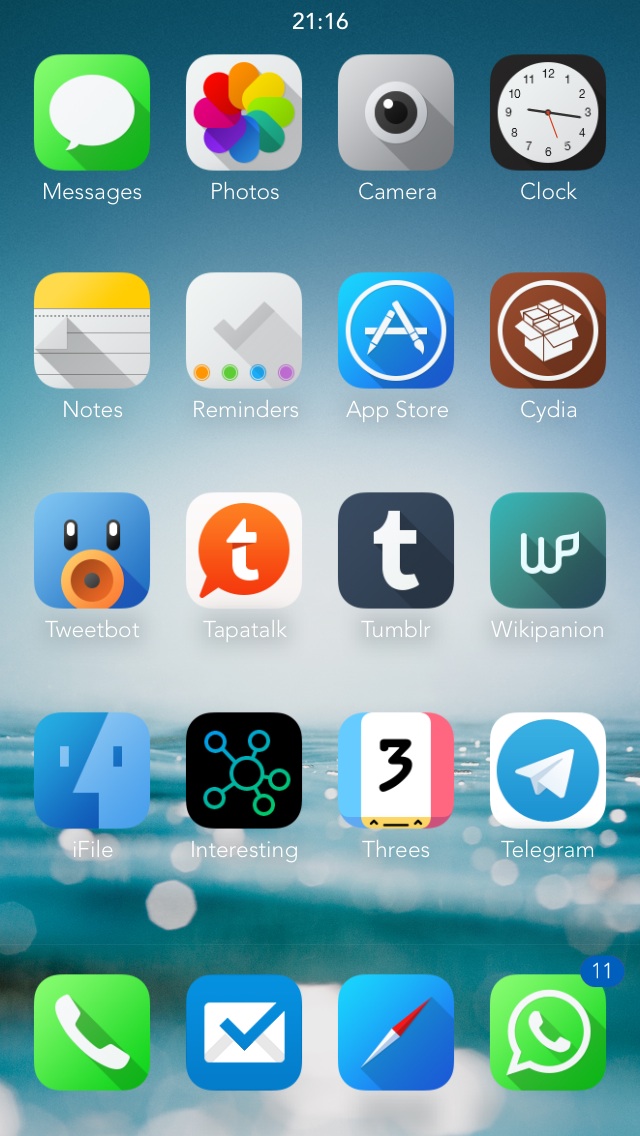Open Tweetbot

92,551
